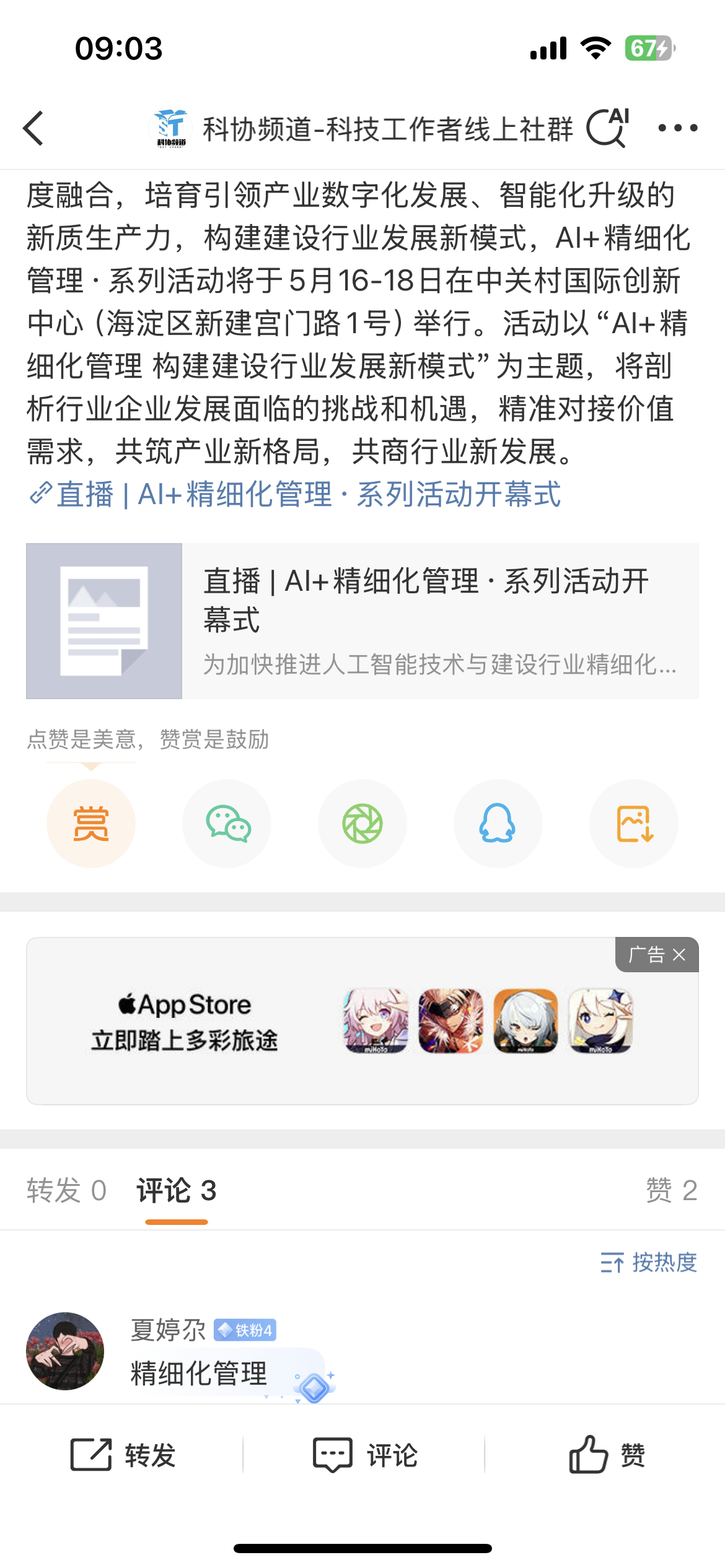Image resolution: width=725 pixels, height=1568 pixels.
Task: Share to WeChat chat
Action: (x=227, y=824)
